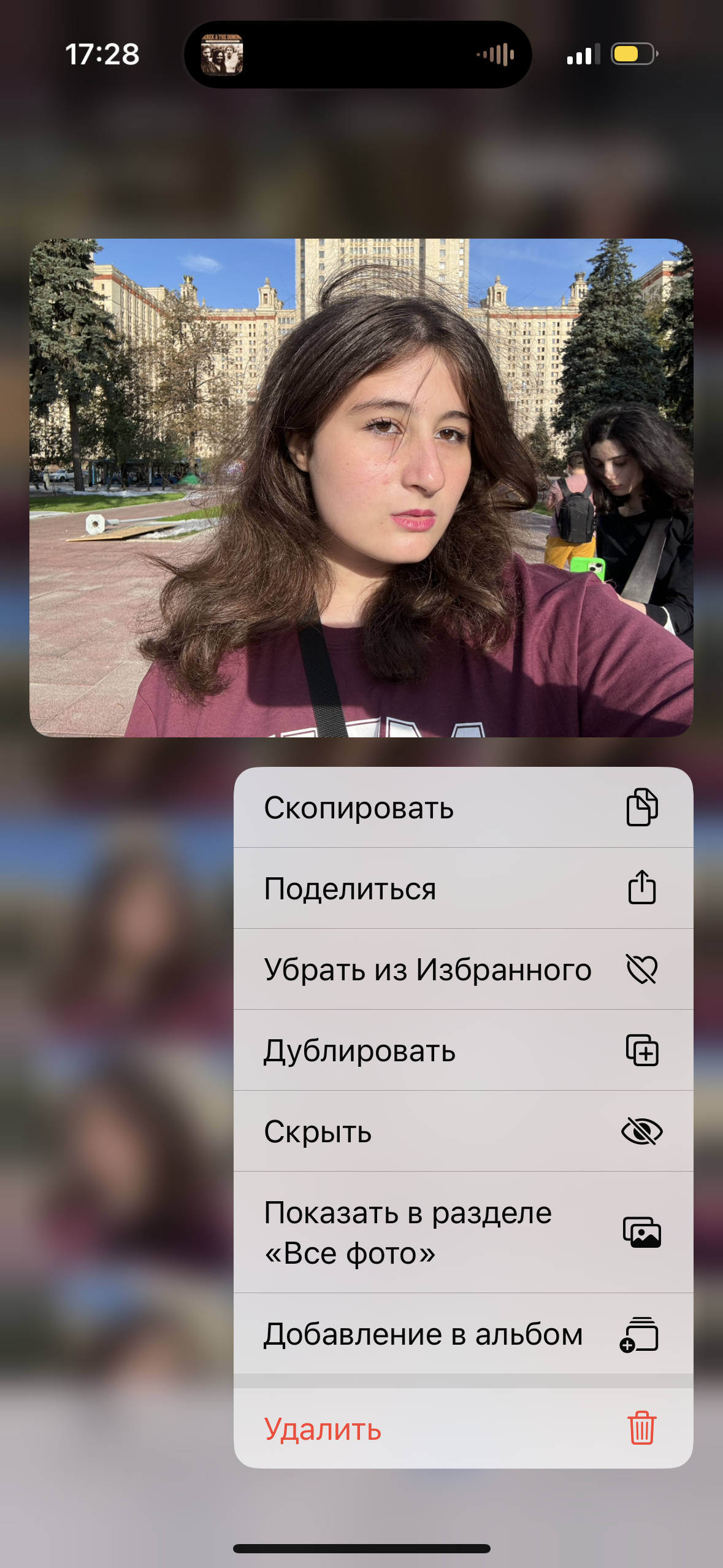Open Показать в разделе «Все фото»
The image size is (723, 1568).
[x=463, y=1232]
